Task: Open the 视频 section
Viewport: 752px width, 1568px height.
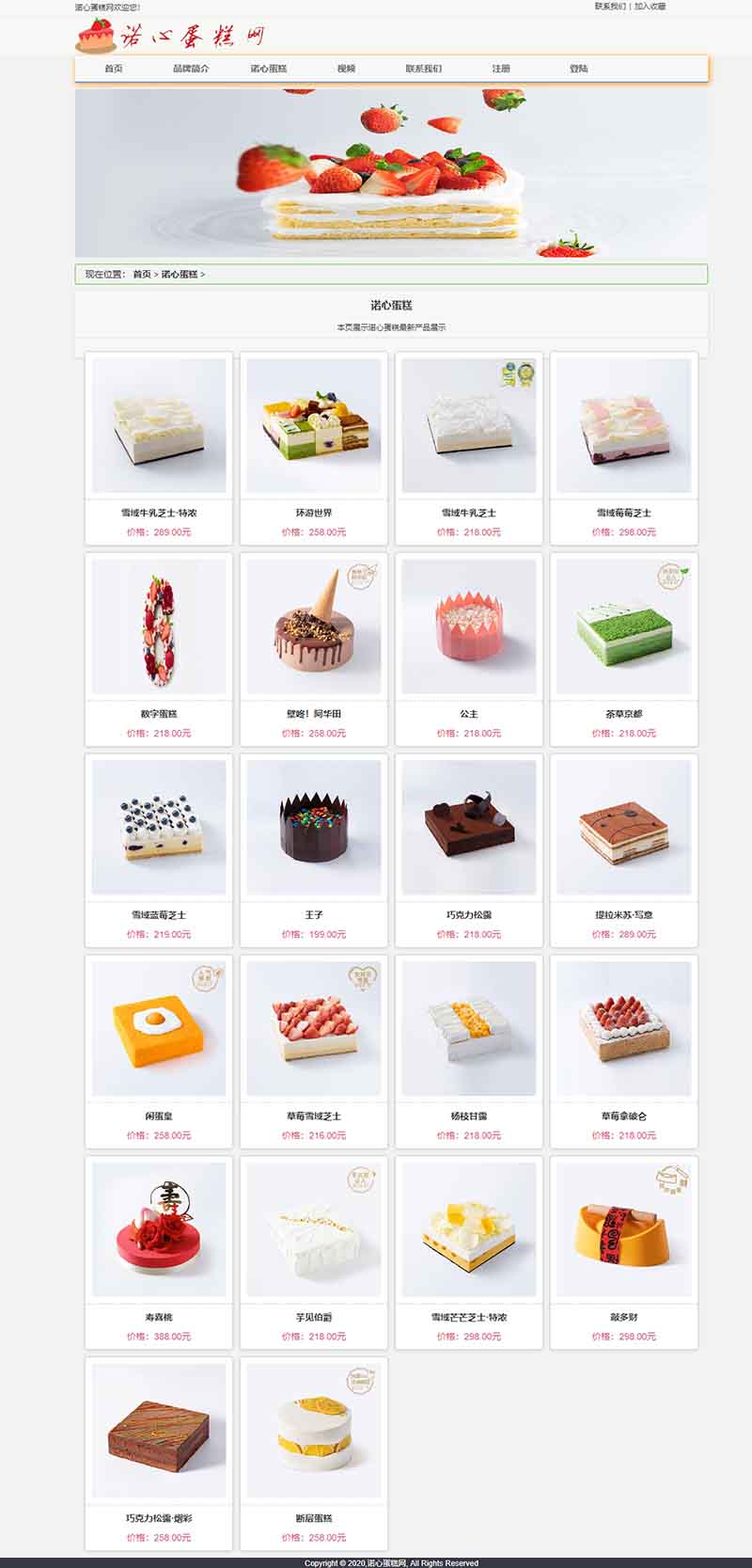Action: (346, 69)
